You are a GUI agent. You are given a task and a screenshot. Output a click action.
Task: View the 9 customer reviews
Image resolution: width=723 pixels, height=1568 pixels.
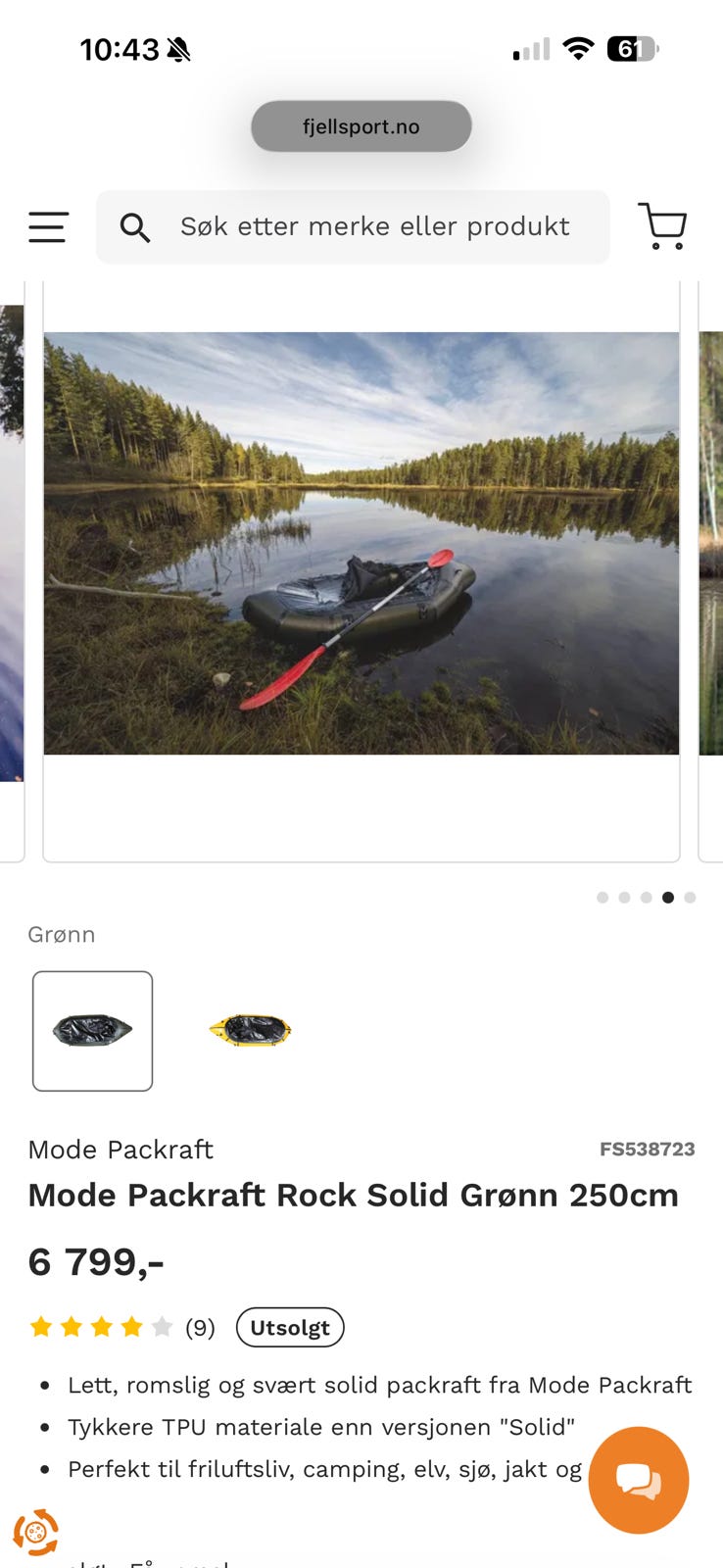tap(200, 1328)
